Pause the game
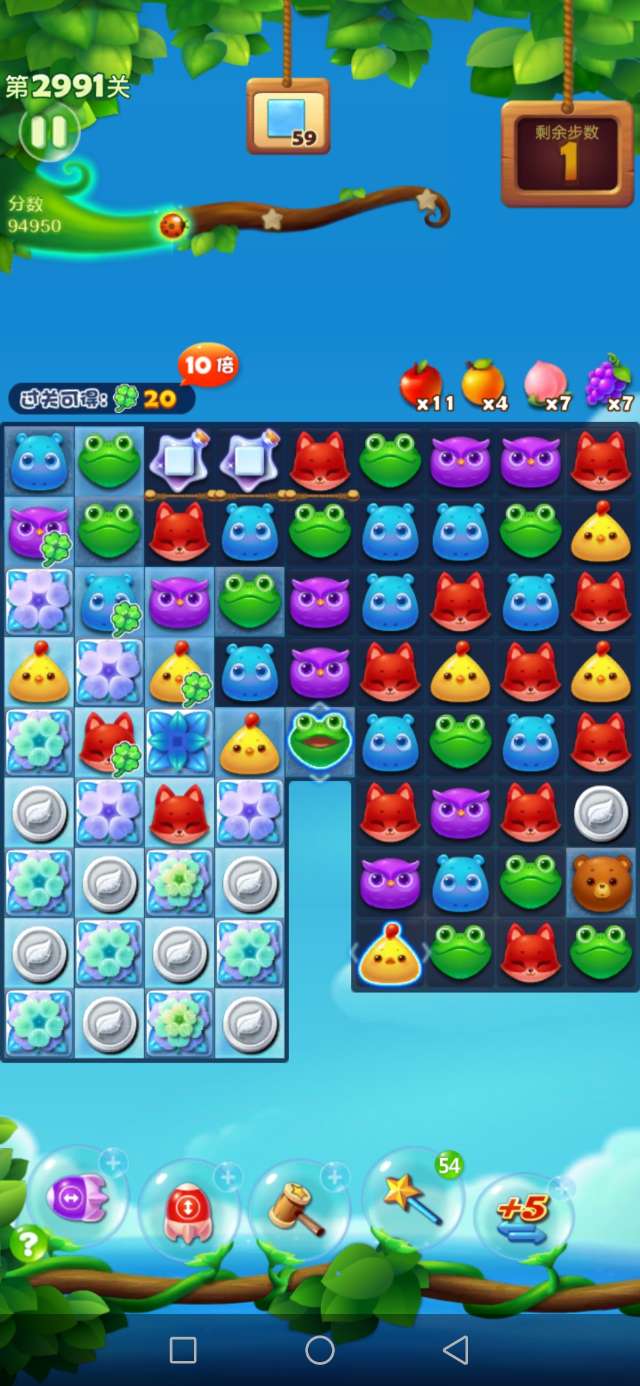The height and width of the screenshot is (1386, 640). (48, 132)
